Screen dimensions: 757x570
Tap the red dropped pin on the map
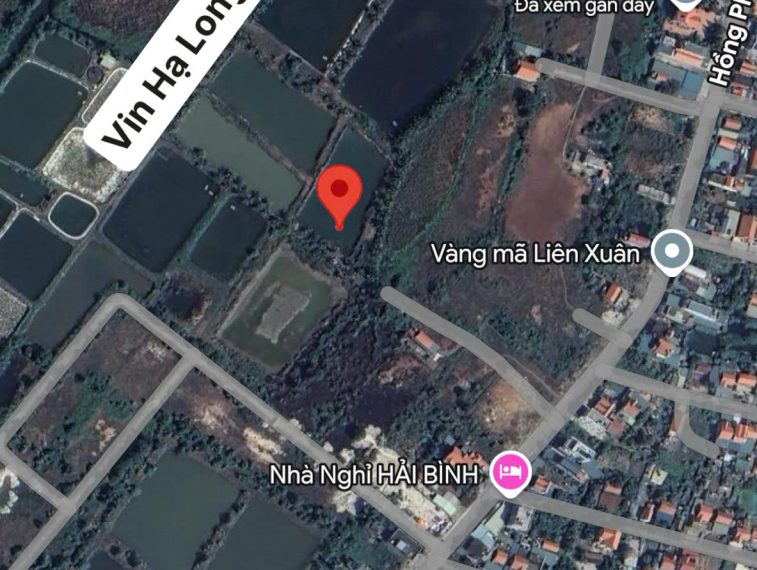[x=339, y=194]
